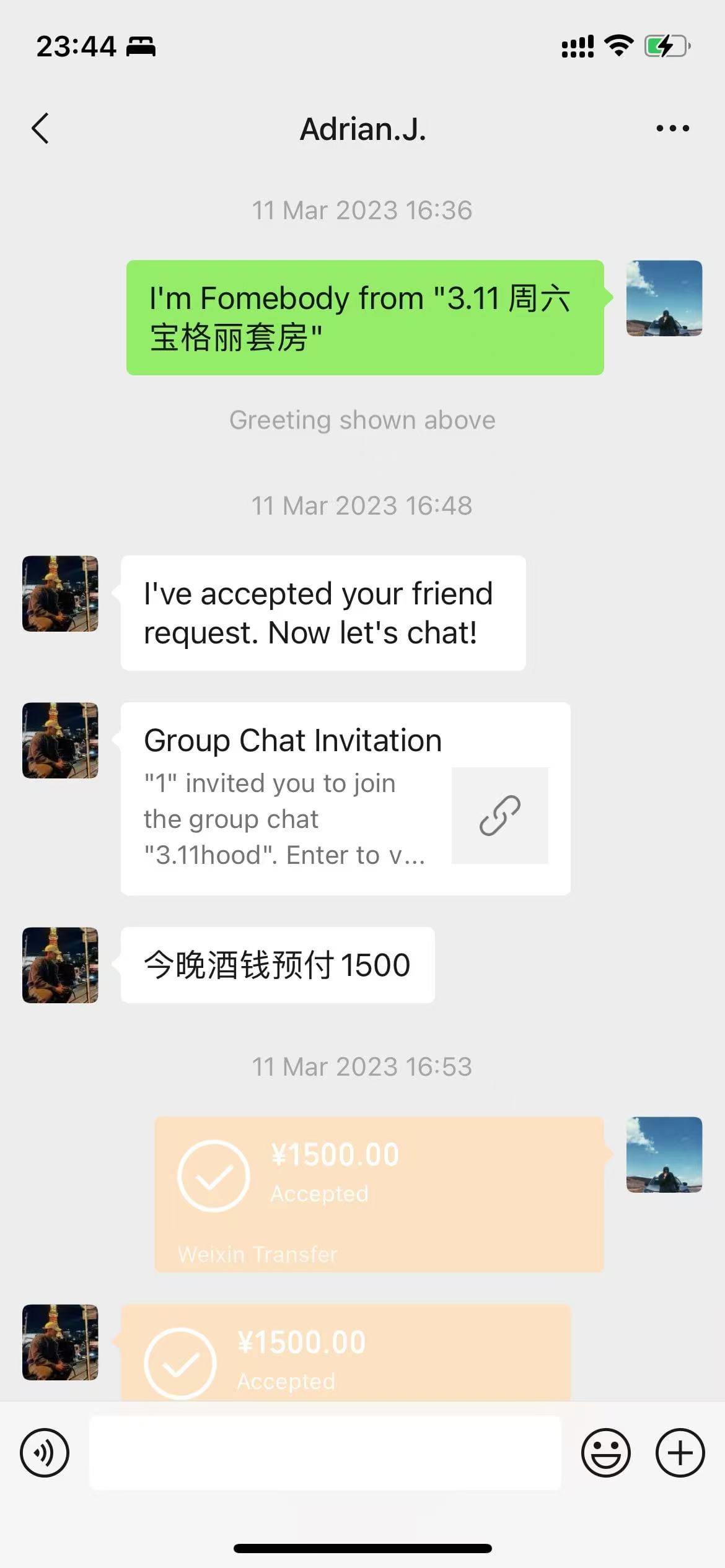Open the three-dot chat options menu
Viewport: 725px width, 1568px height.
click(672, 128)
